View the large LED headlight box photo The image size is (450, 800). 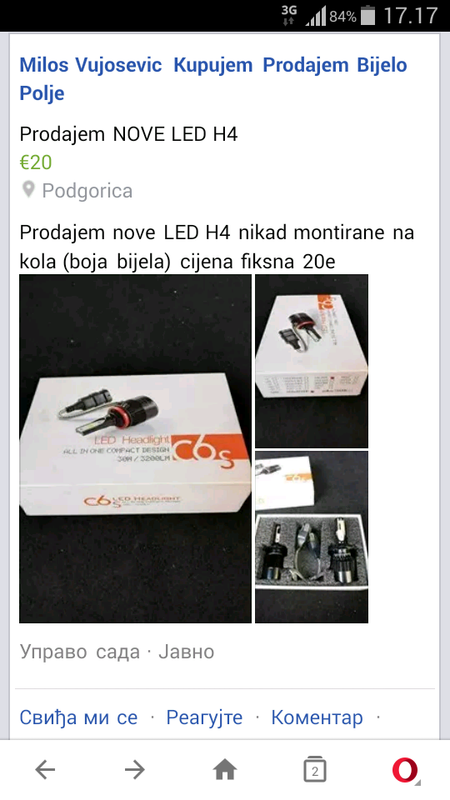click(x=135, y=448)
